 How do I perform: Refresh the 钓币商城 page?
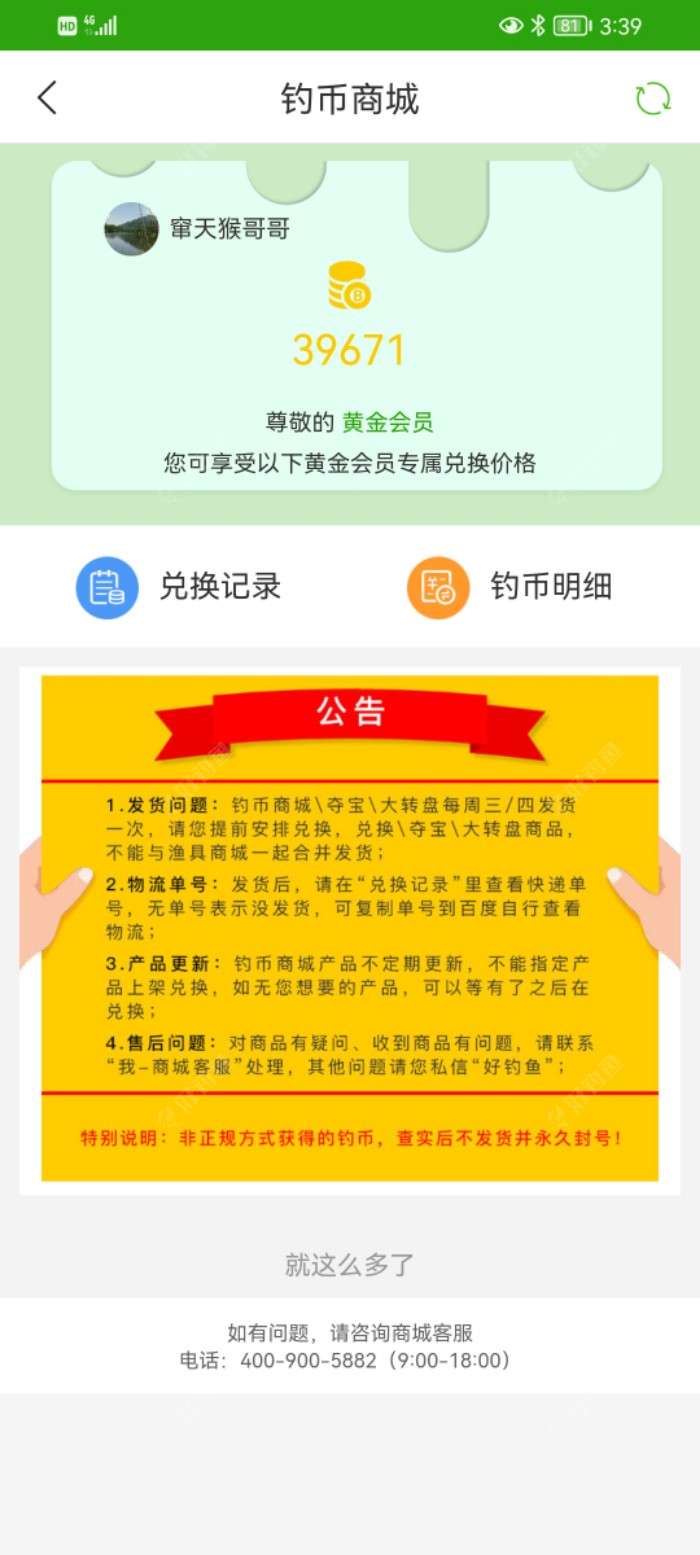tap(653, 98)
